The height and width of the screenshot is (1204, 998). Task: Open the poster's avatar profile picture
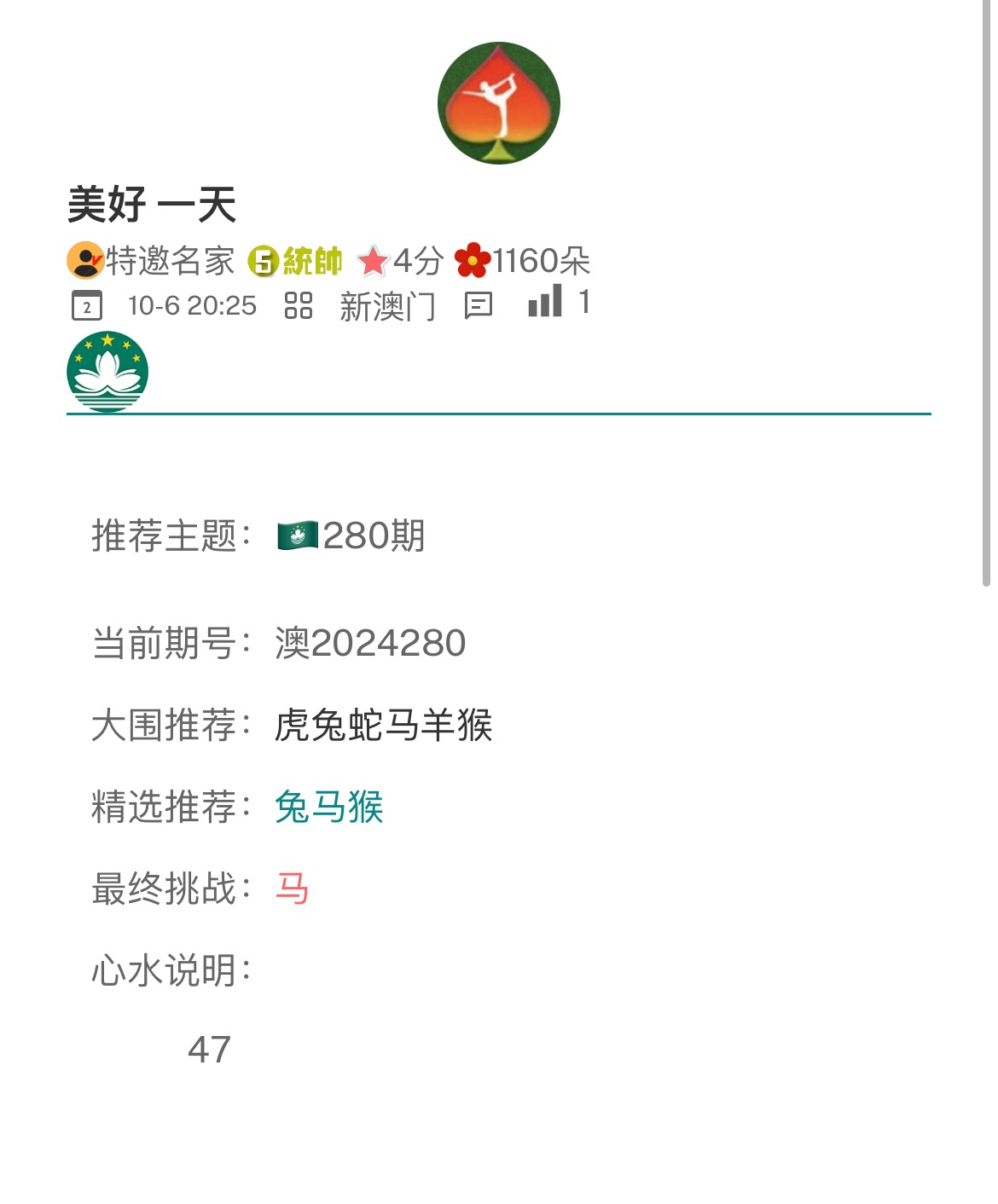[x=498, y=102]
